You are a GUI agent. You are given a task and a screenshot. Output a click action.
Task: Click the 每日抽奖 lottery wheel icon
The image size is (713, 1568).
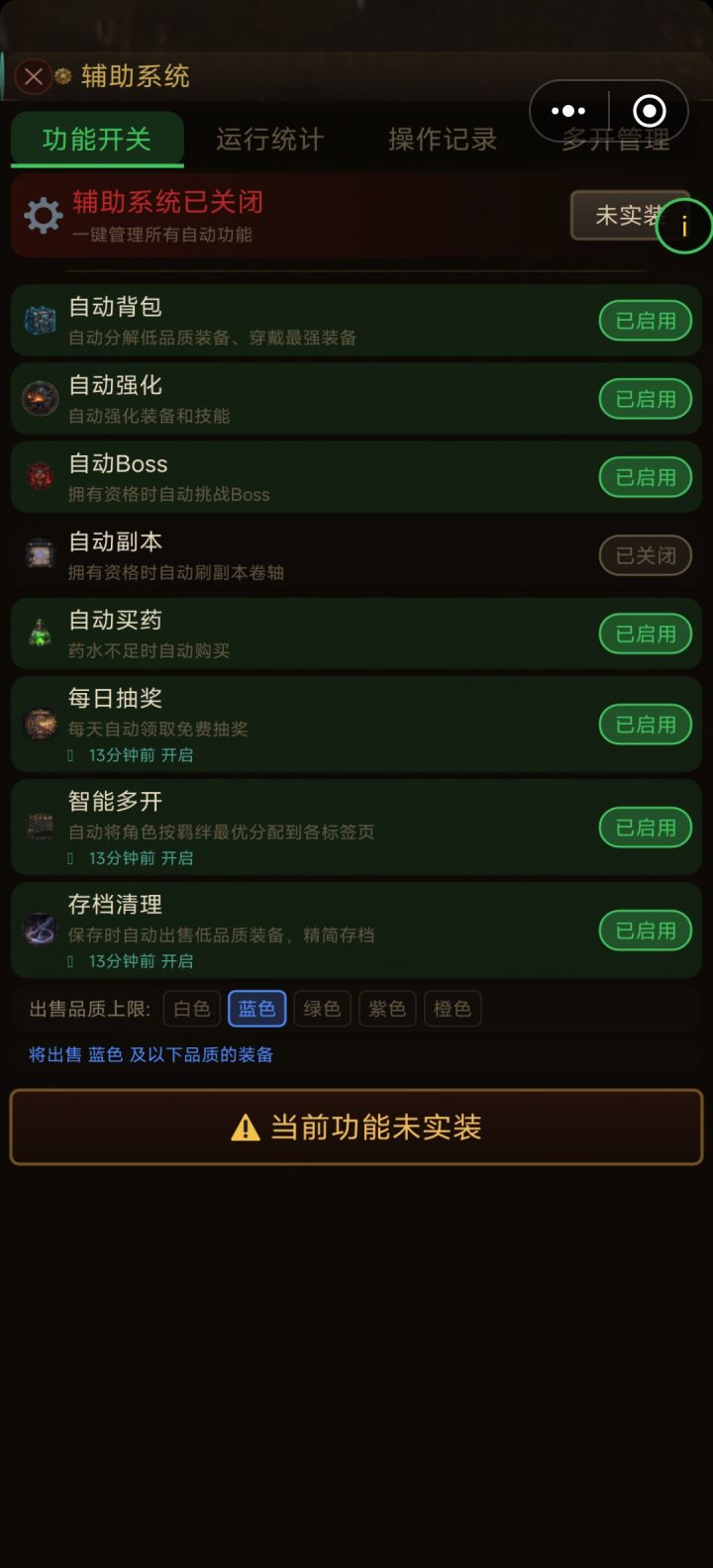[x=40, y=723]
